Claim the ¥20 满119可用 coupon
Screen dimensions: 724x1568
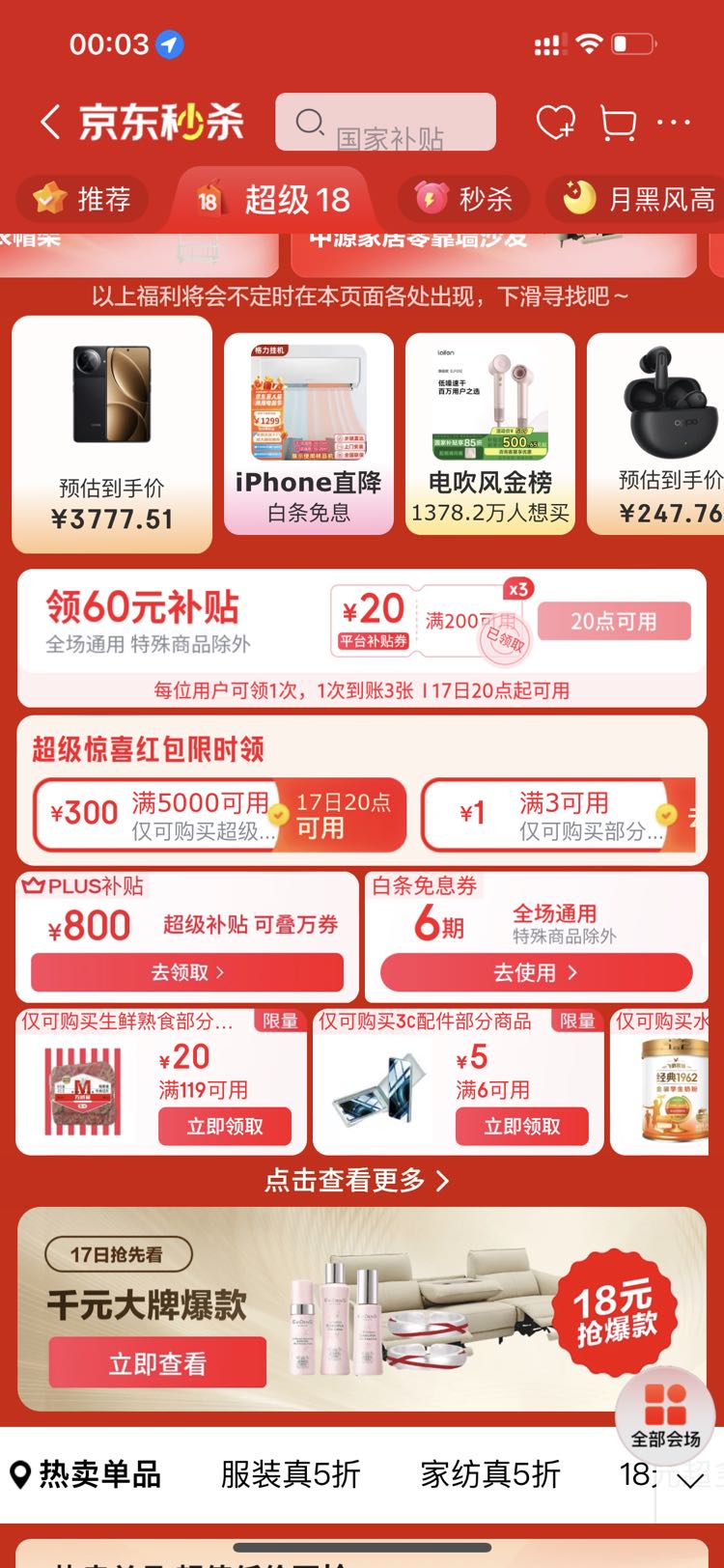pyautogui.click(x=225, y=1127)
